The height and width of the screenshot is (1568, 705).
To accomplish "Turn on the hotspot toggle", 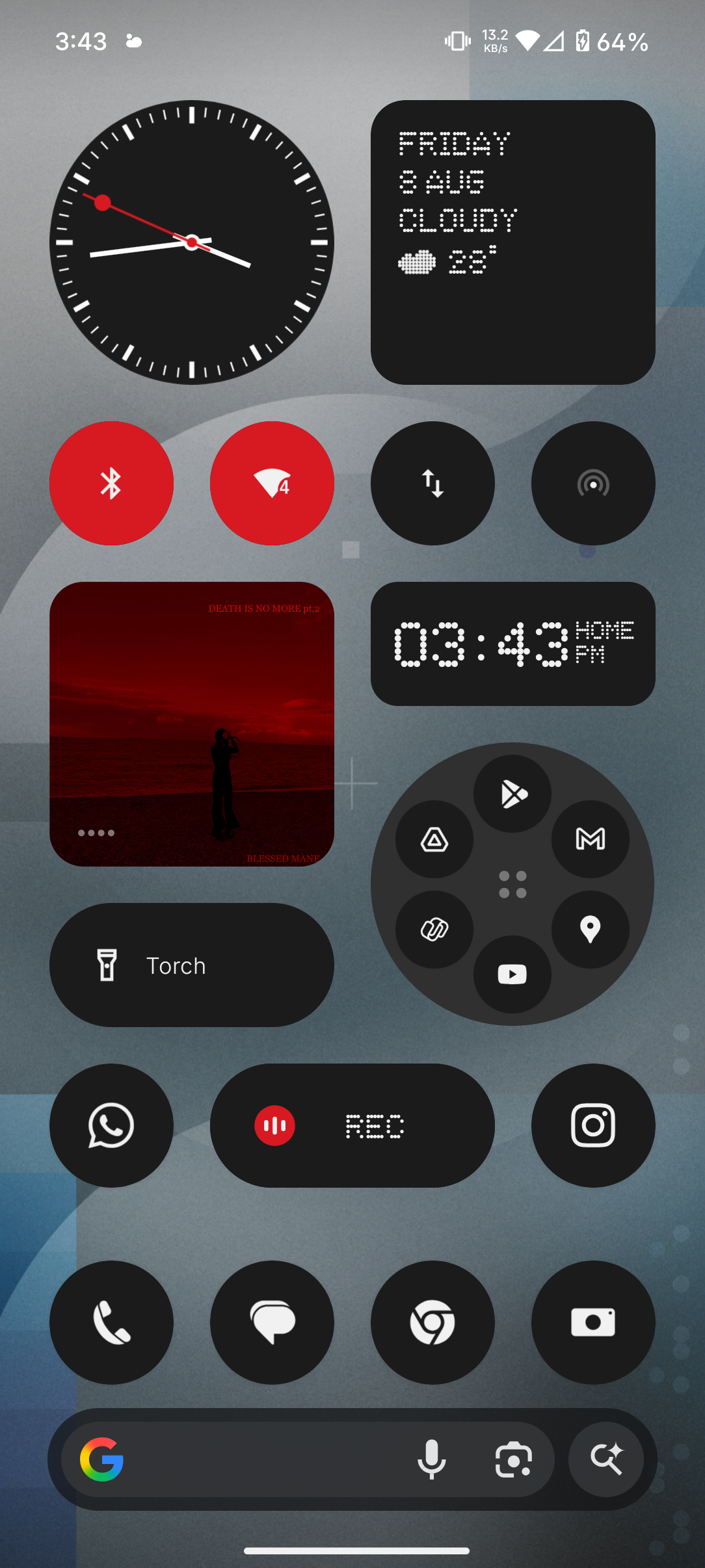I will [x=592, y=483].
